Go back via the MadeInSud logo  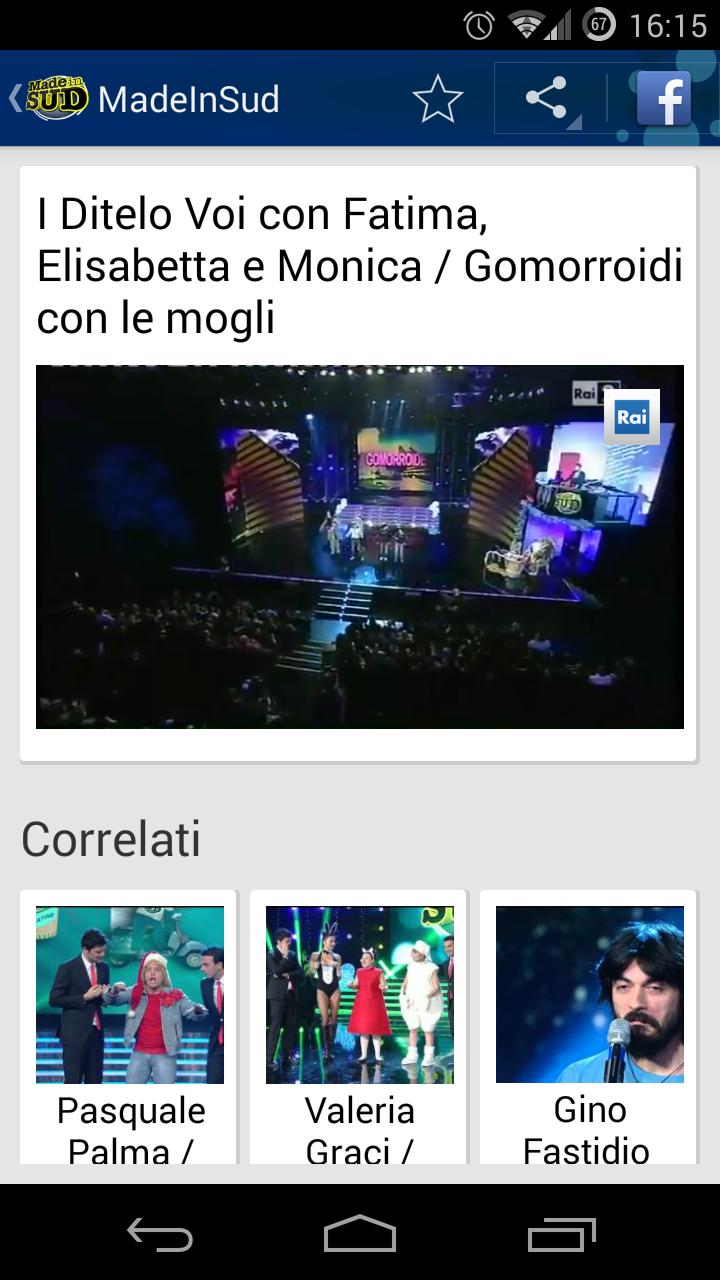coord(50,99)
